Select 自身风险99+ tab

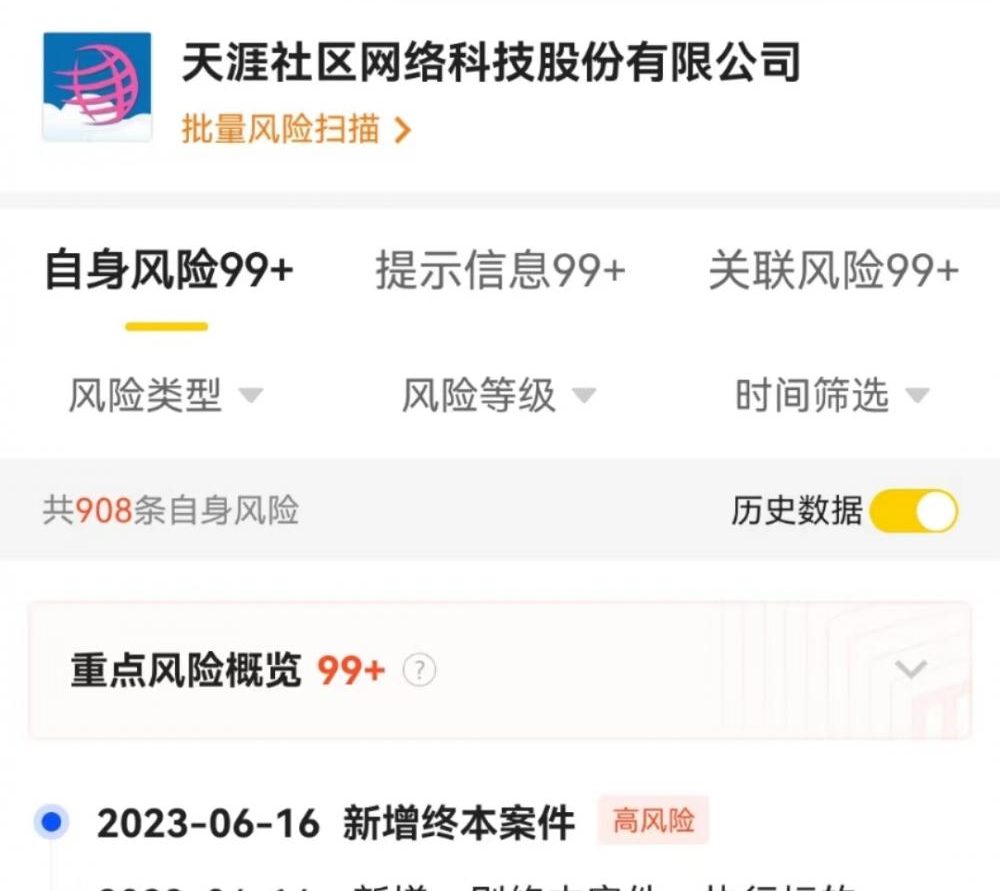(x=168, y=272)
